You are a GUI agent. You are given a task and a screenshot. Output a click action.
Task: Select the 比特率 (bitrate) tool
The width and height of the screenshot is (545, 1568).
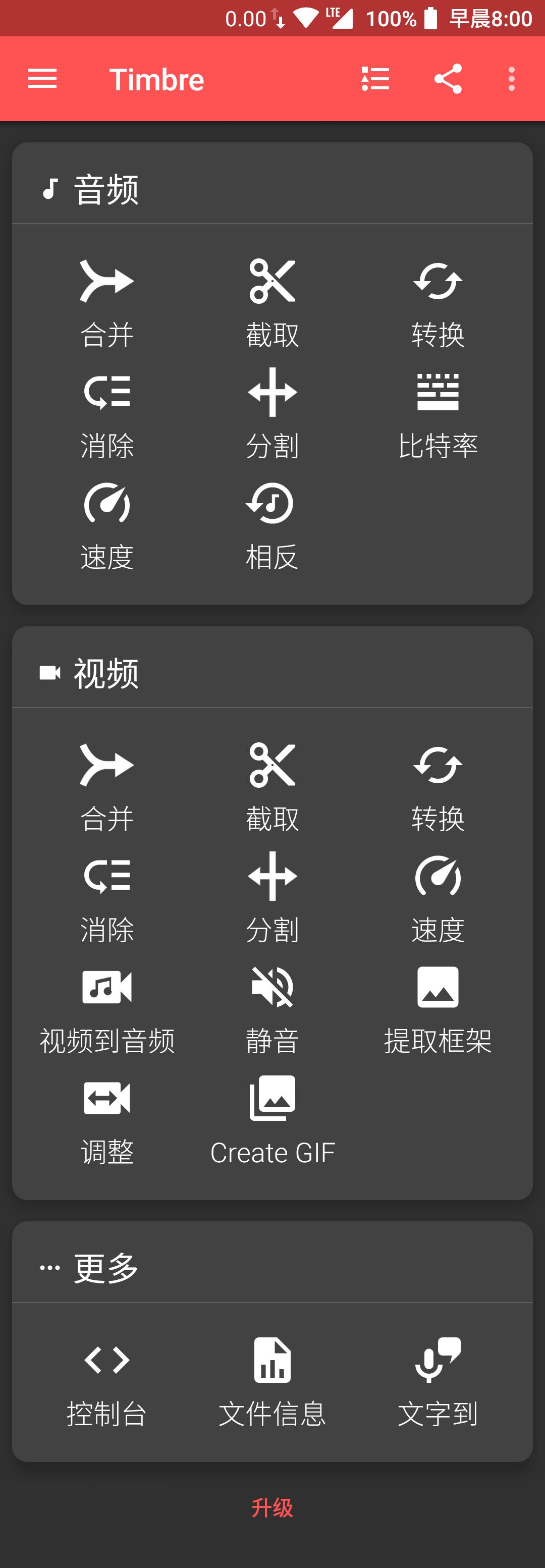point(439,414)
